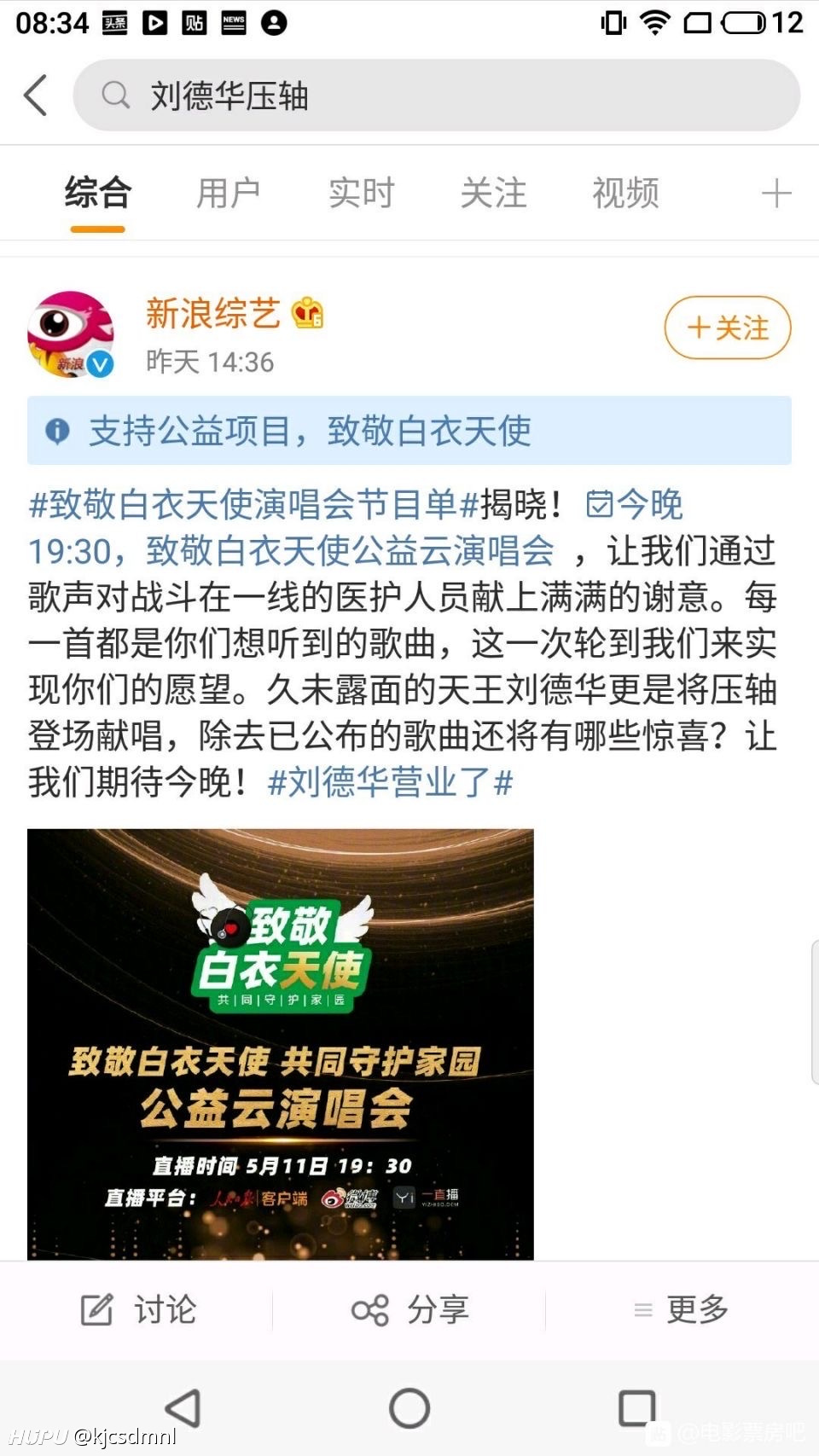Tap the plus icon beside the tabs
This screenshot has height=1456, width=819.
pos(776,194)
